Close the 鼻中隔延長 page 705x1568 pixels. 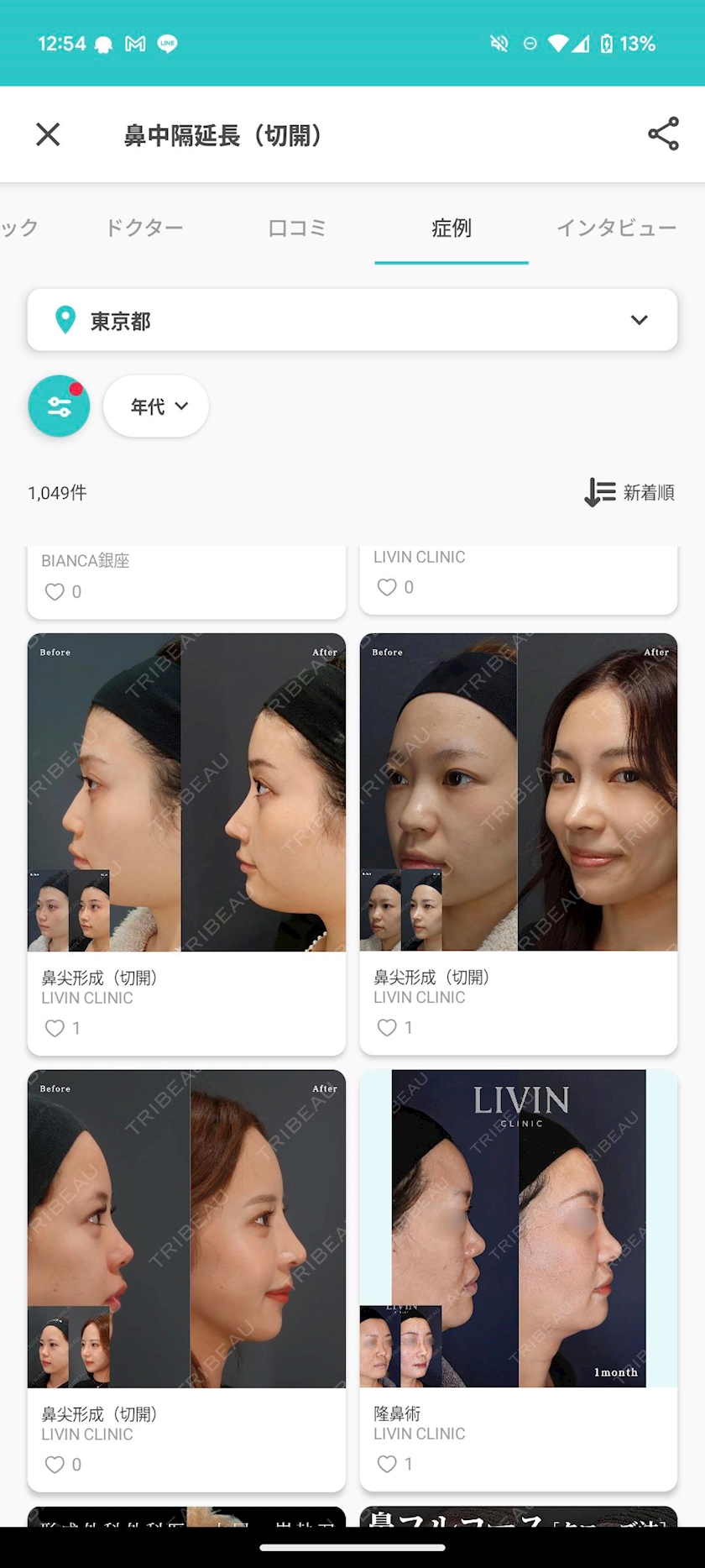pyautogui.click(x=48, y=134)
